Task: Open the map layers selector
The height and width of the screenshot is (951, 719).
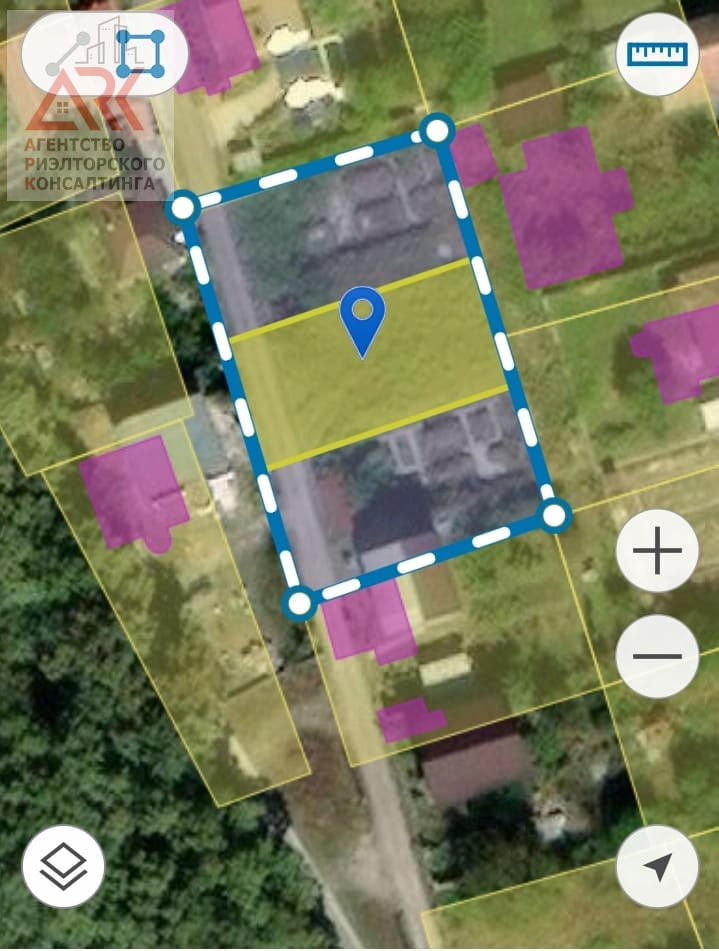Action: [x=63, y=866]
